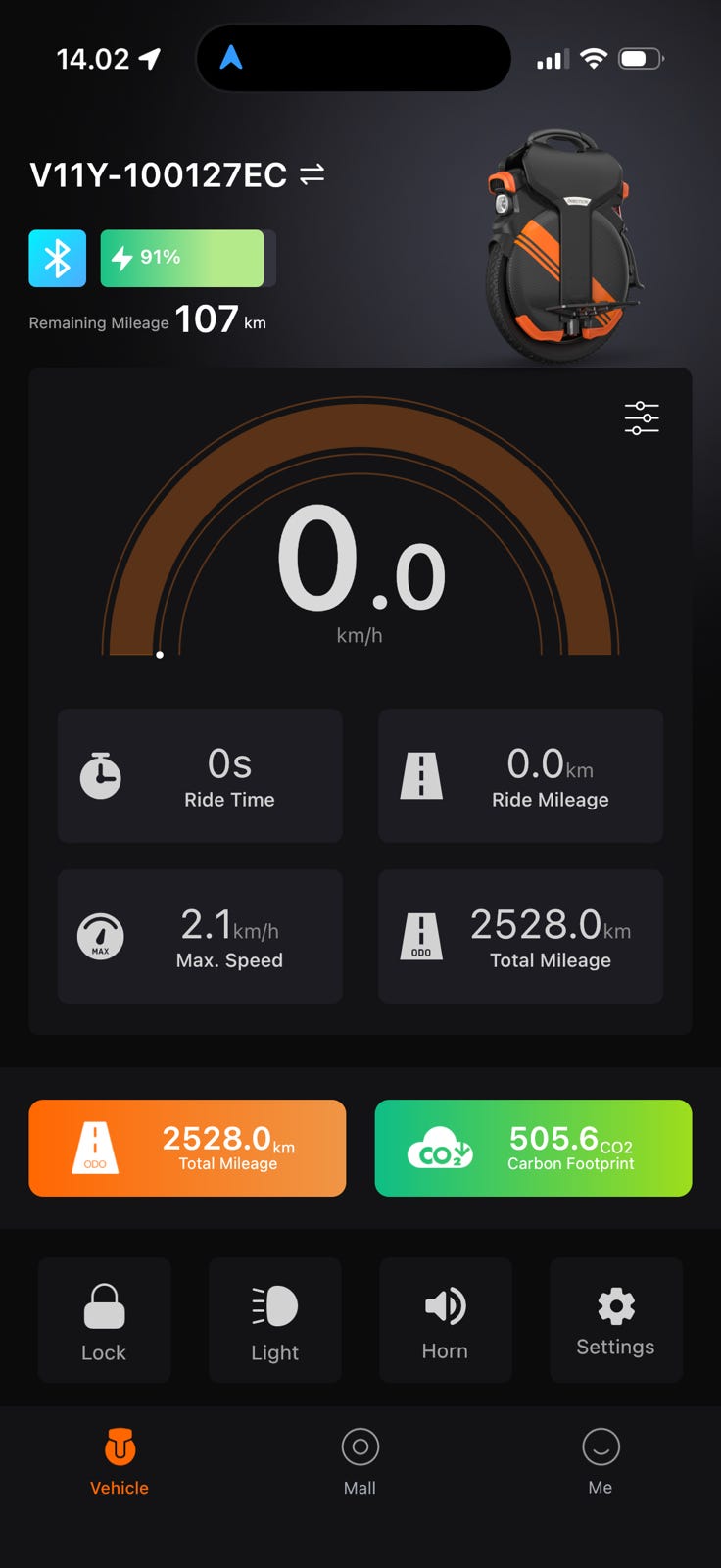Switch to the Mall tab

tap(360, 1462)
